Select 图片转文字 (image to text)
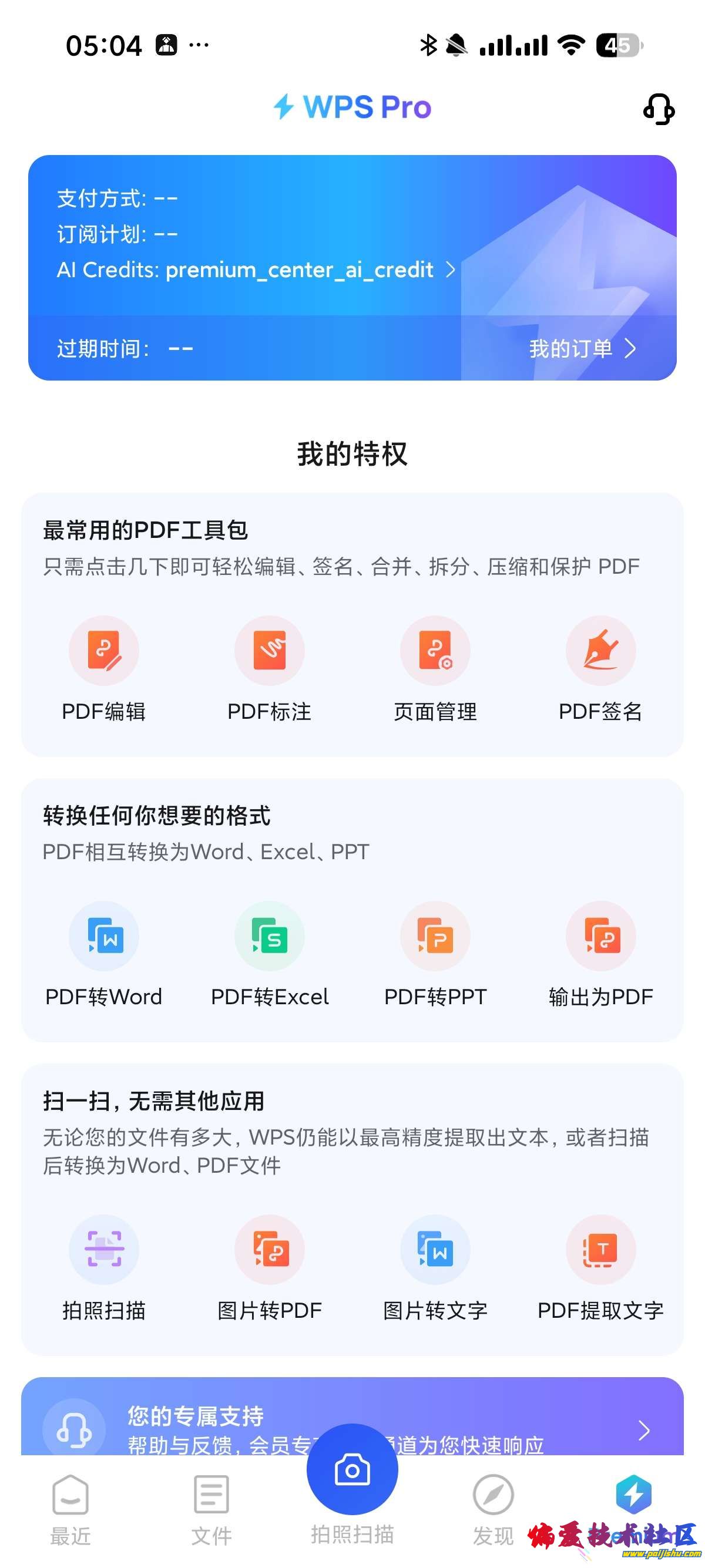This screenshot has height=1568, width=705. tap(435, 1250)
